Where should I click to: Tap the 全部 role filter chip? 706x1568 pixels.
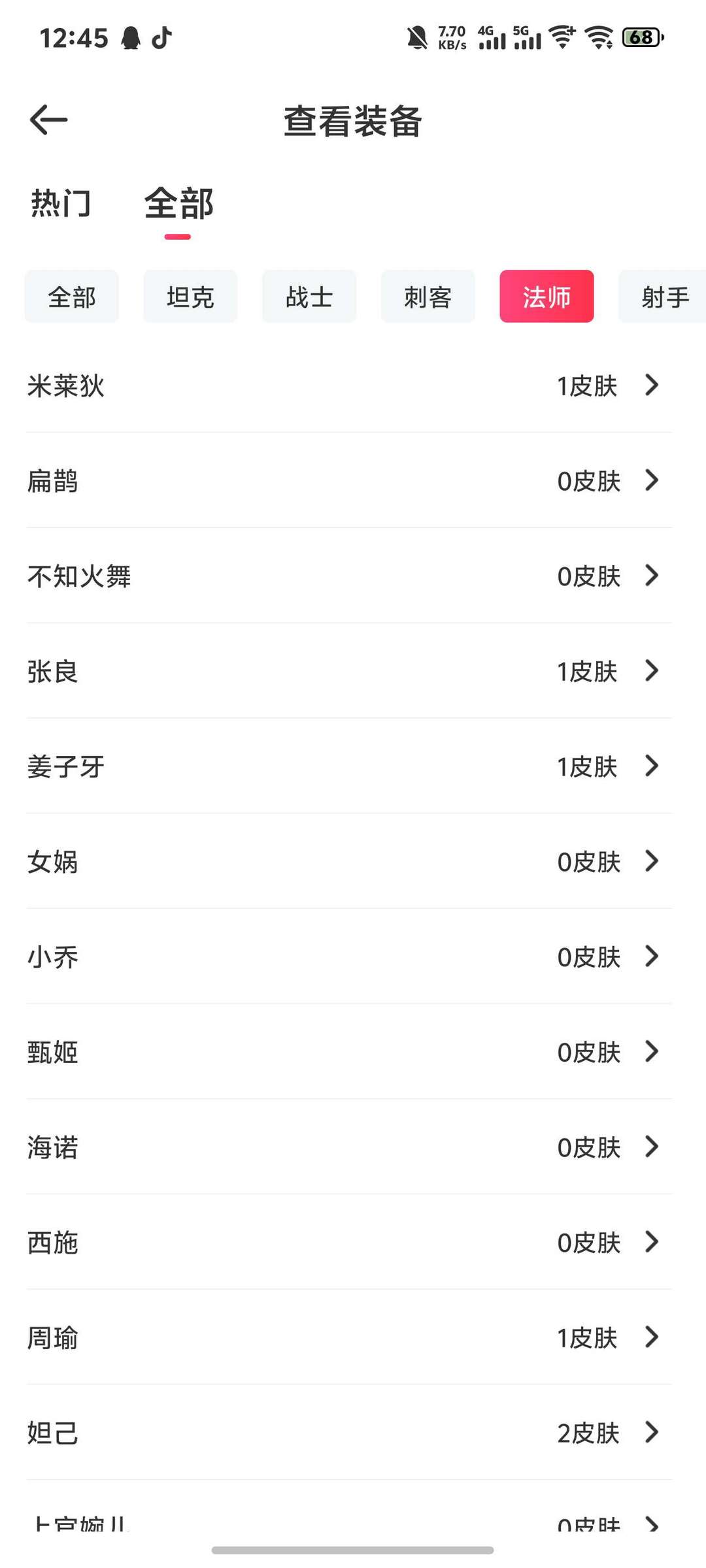tap(71, 296)
